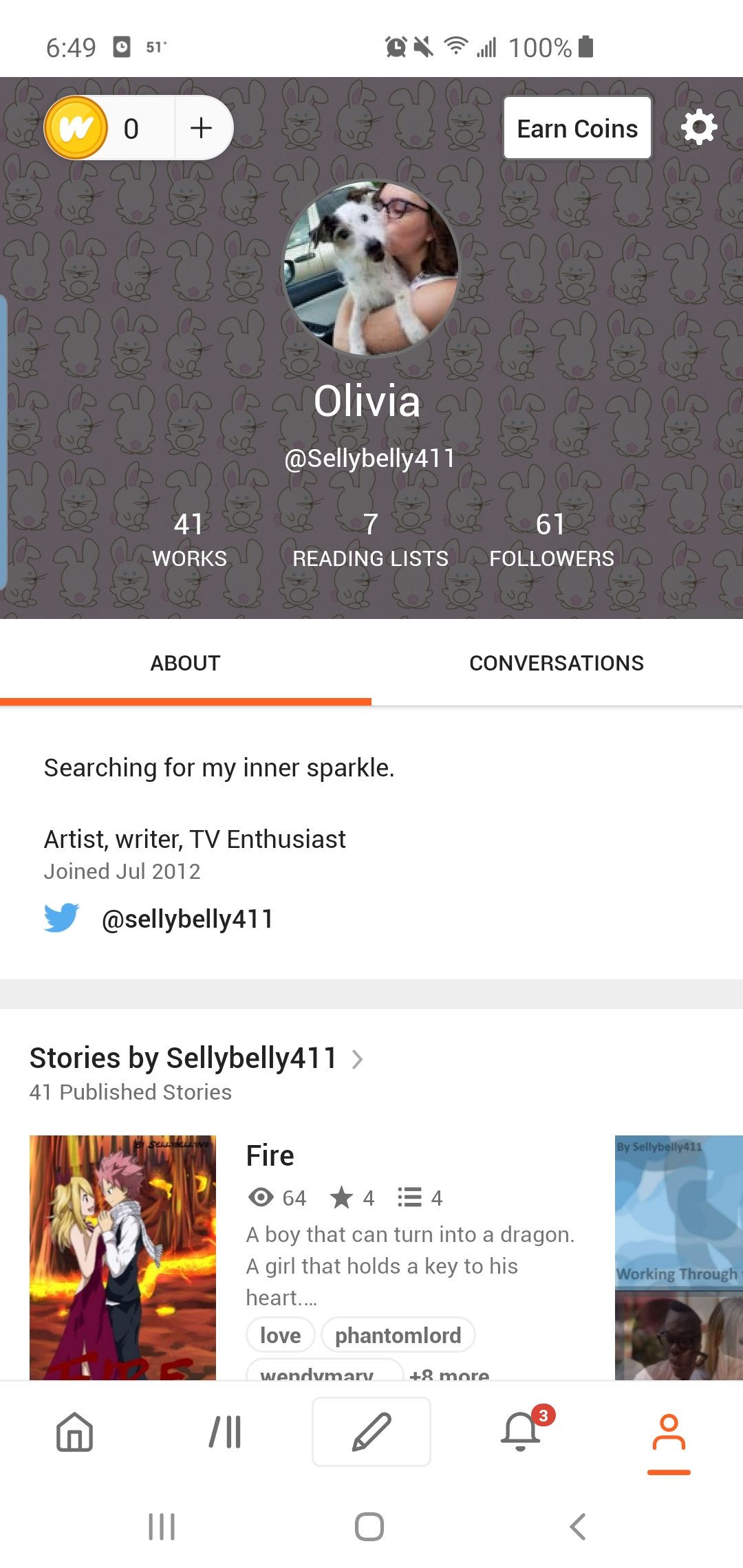
Task: Open the library tab
Action: tap(224, 1432)
